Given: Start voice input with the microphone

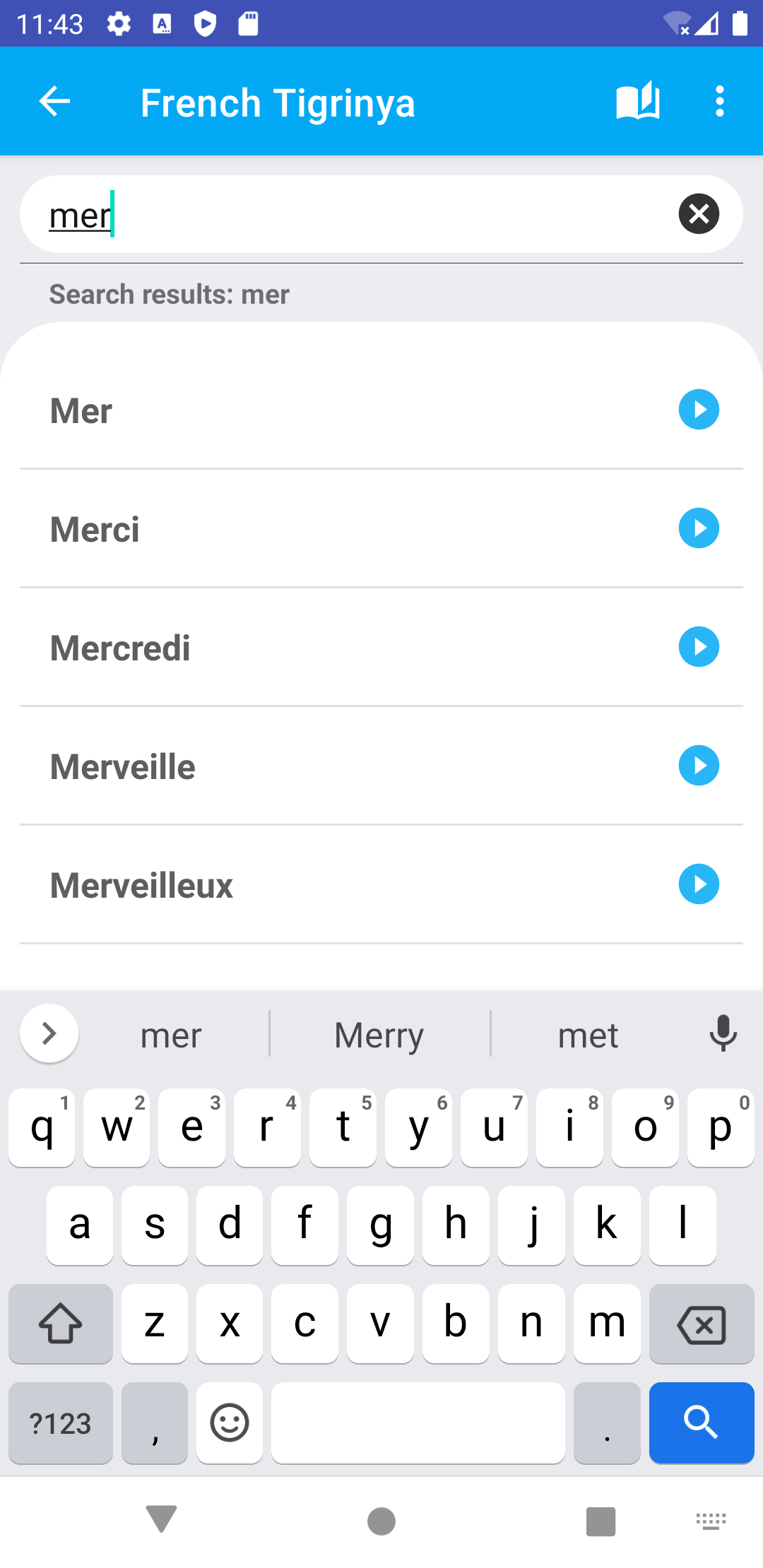Looking at the screenshot, I should [x=723, y=1034].
